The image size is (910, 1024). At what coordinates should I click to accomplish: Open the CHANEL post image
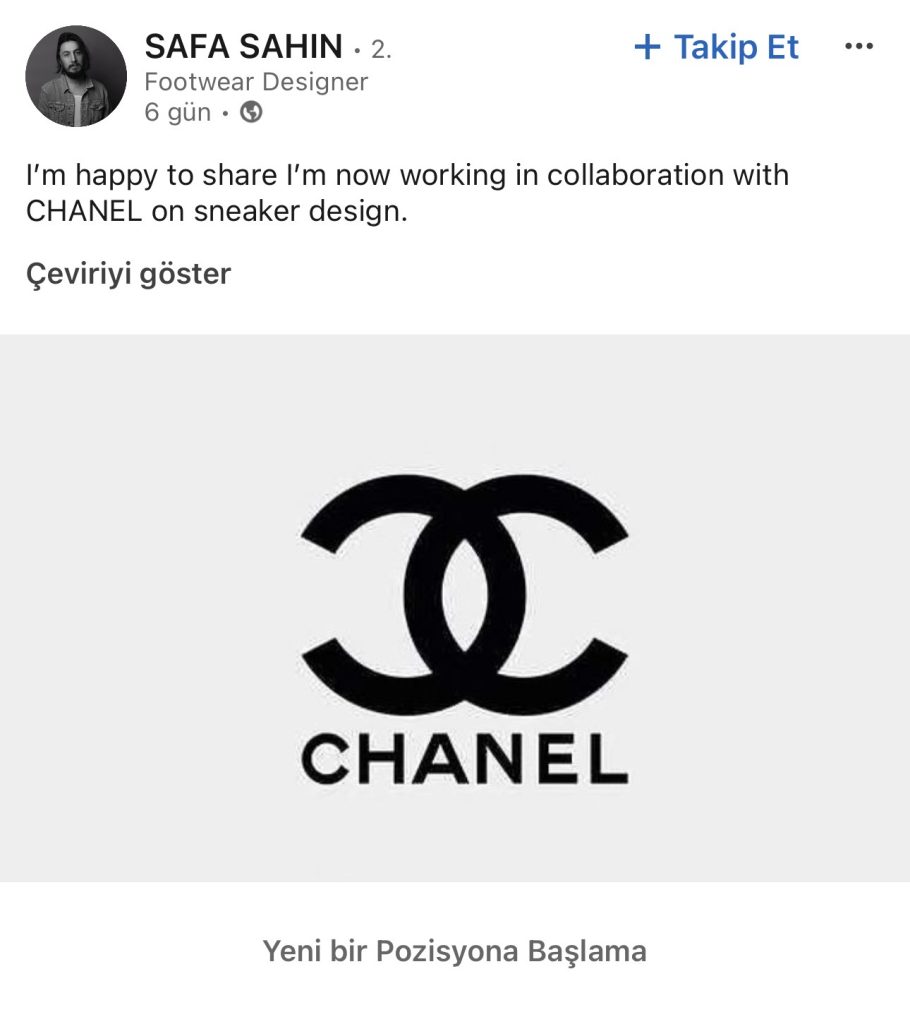pyautogui.click(x=455, y=607)
